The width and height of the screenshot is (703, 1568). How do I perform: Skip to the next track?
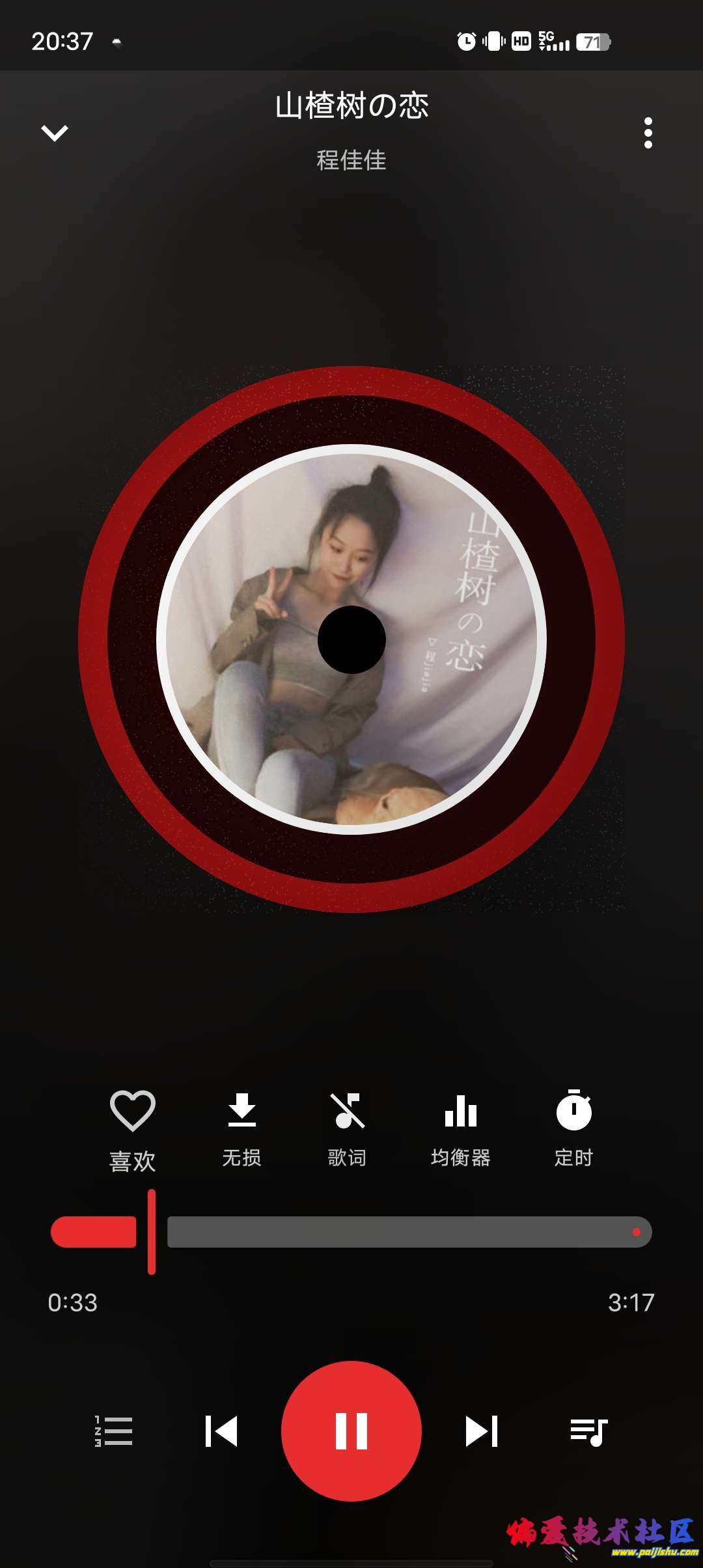[482, 1431]
